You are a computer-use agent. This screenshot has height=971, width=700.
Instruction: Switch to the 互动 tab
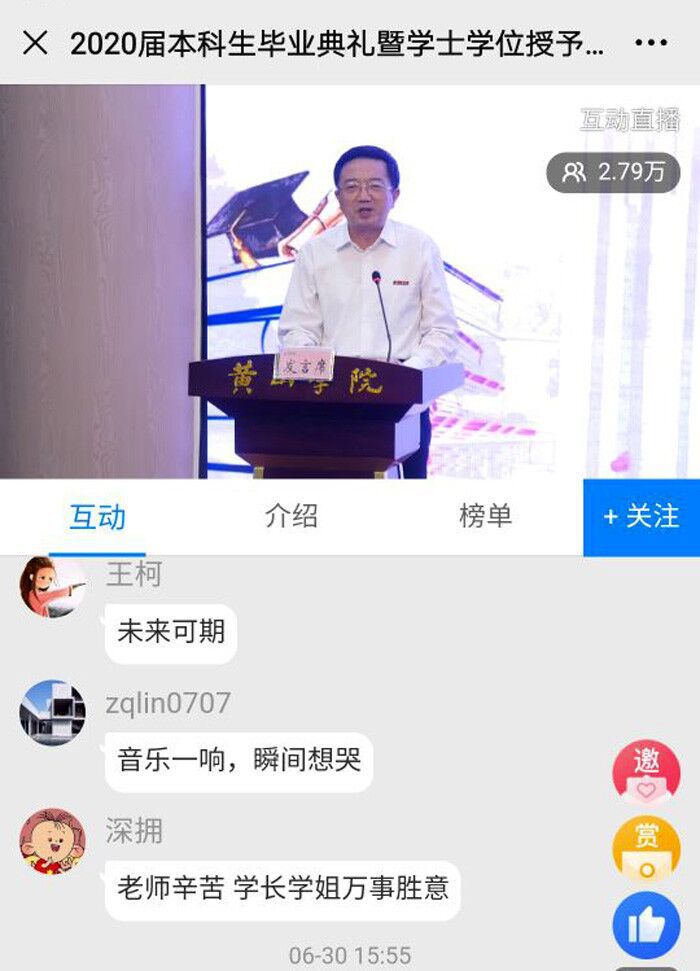click(x=97, y=517)
